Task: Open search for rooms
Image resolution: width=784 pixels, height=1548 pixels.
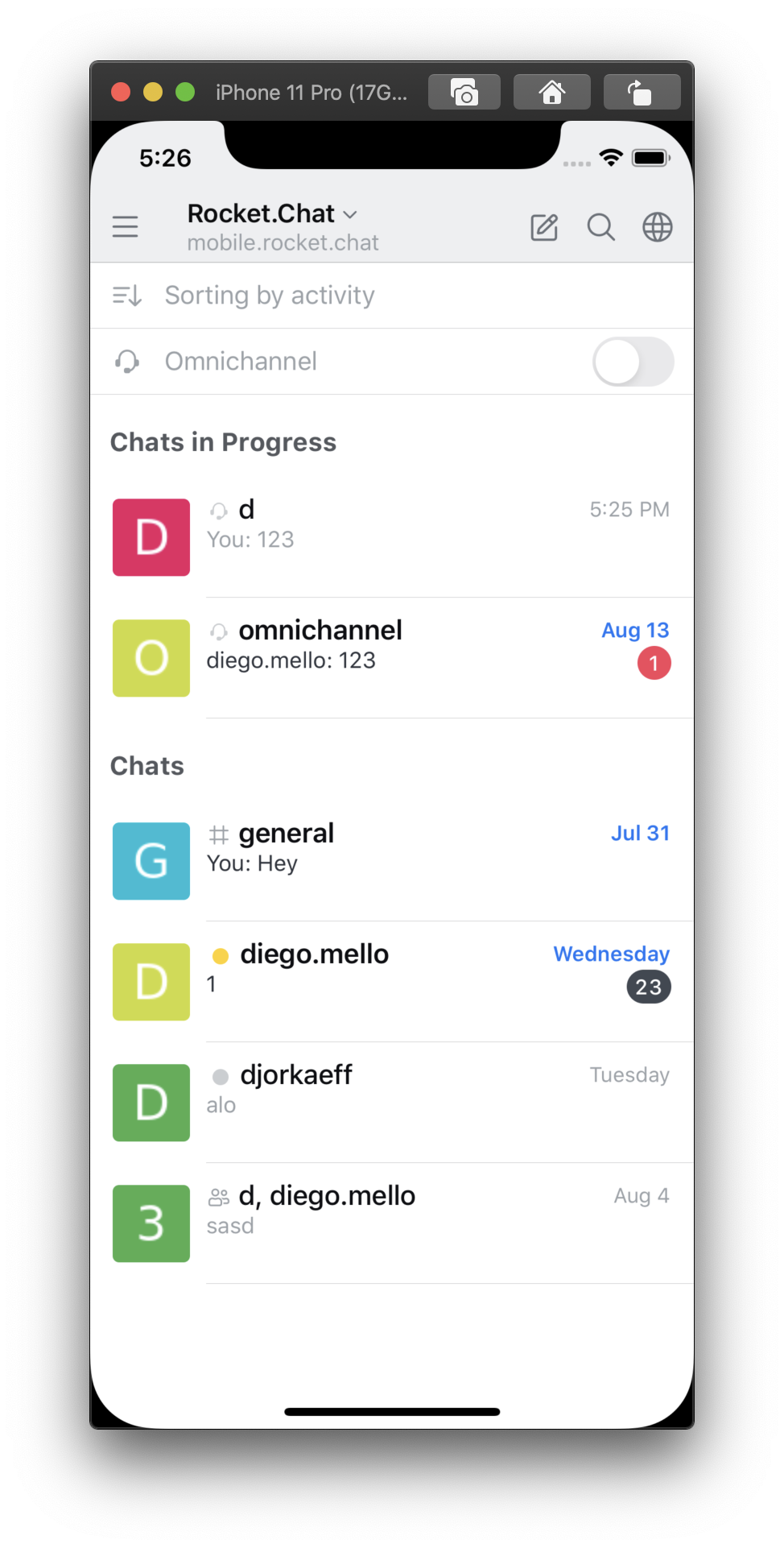Action: [x=600, y=227]
